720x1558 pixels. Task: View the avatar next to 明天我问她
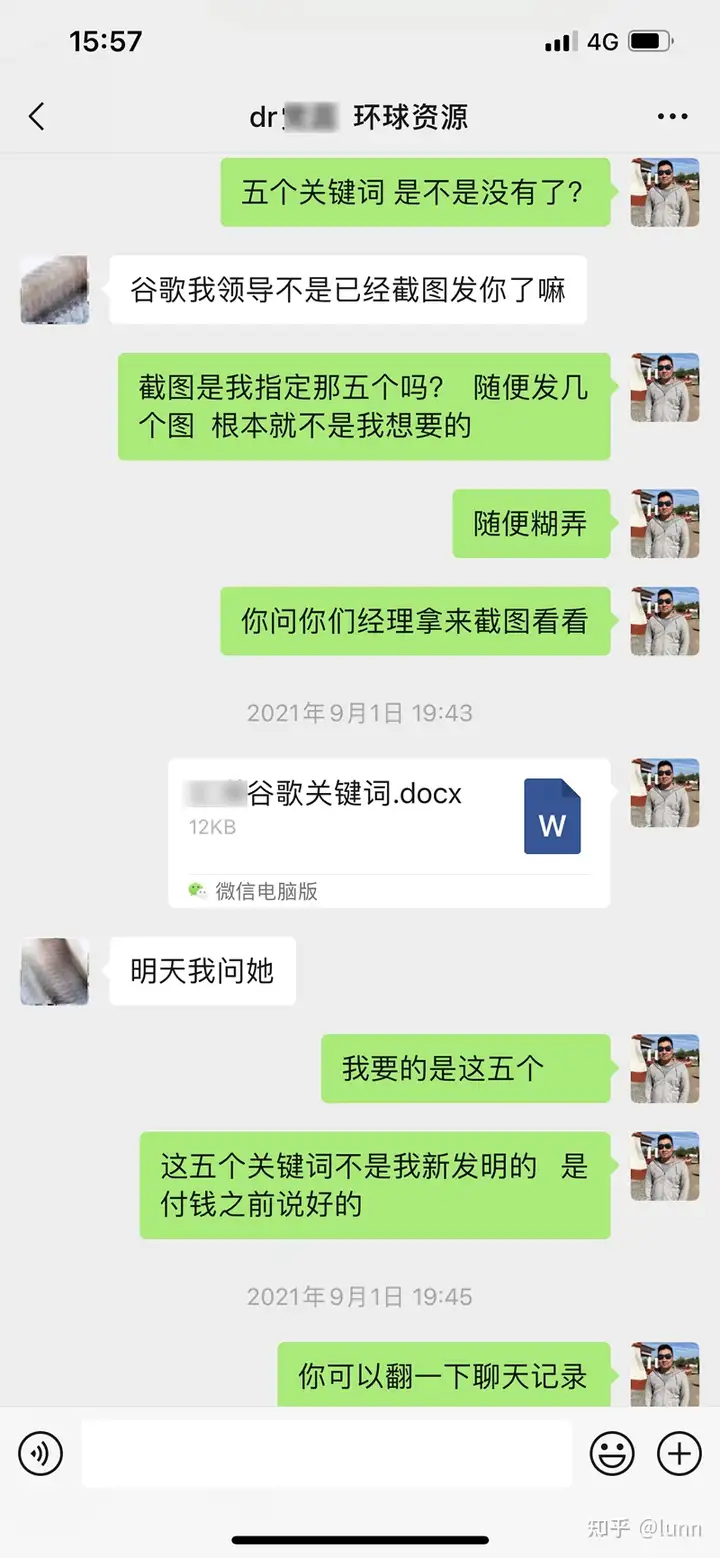tap(55, 971)
